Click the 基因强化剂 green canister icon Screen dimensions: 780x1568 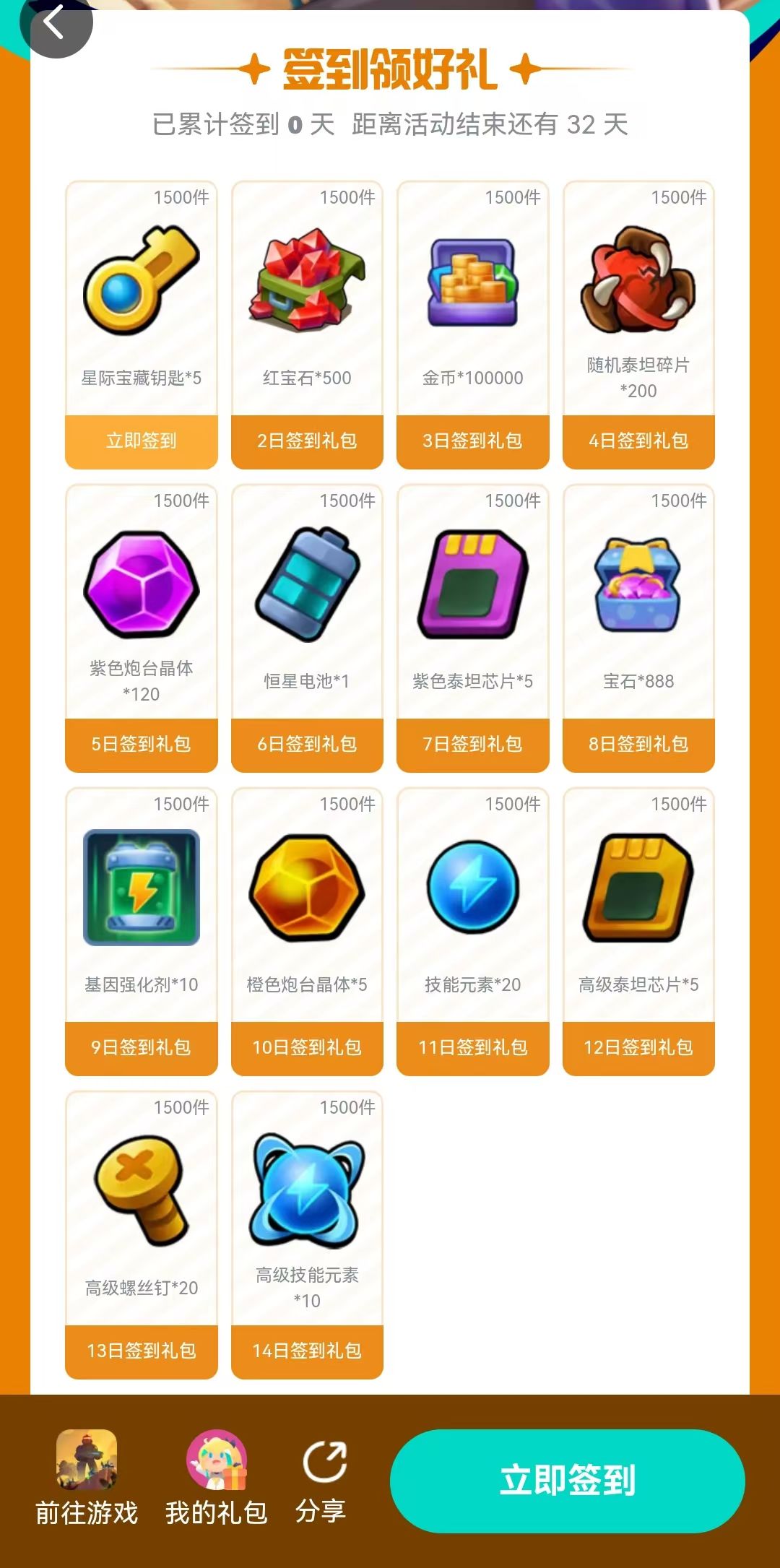point(142,890)
